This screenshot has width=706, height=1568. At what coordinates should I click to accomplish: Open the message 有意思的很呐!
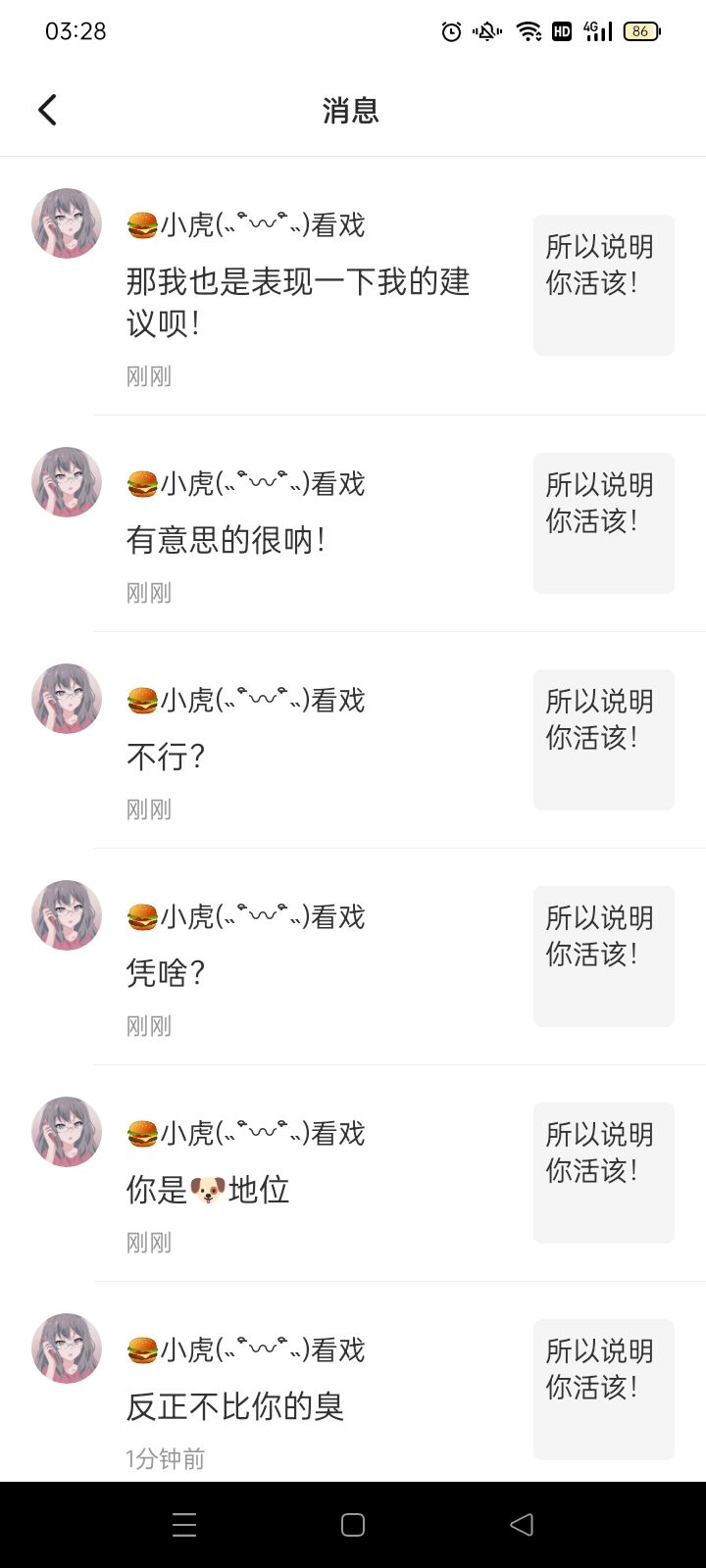pos(226,540)
